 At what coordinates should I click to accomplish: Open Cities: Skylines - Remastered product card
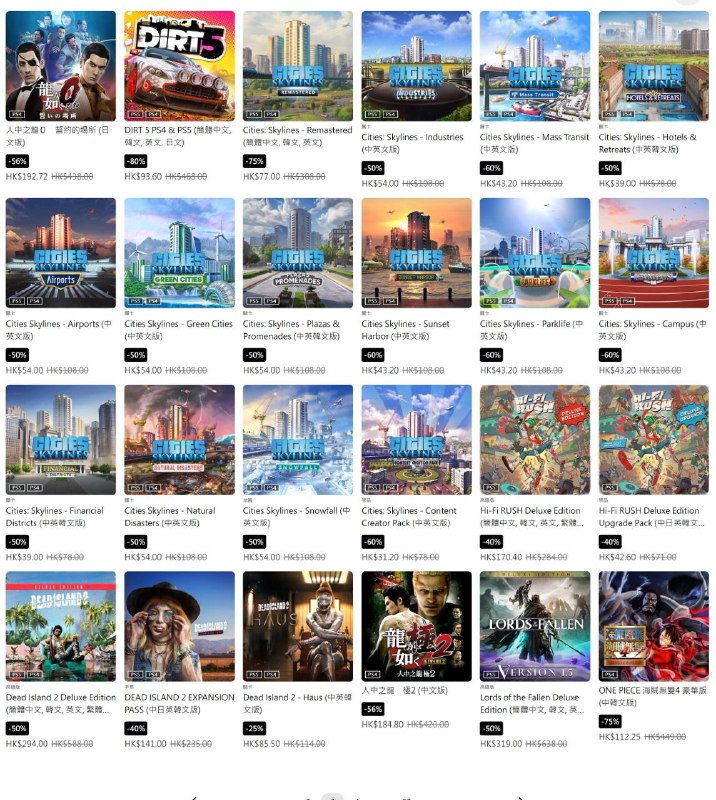(298, 65)
